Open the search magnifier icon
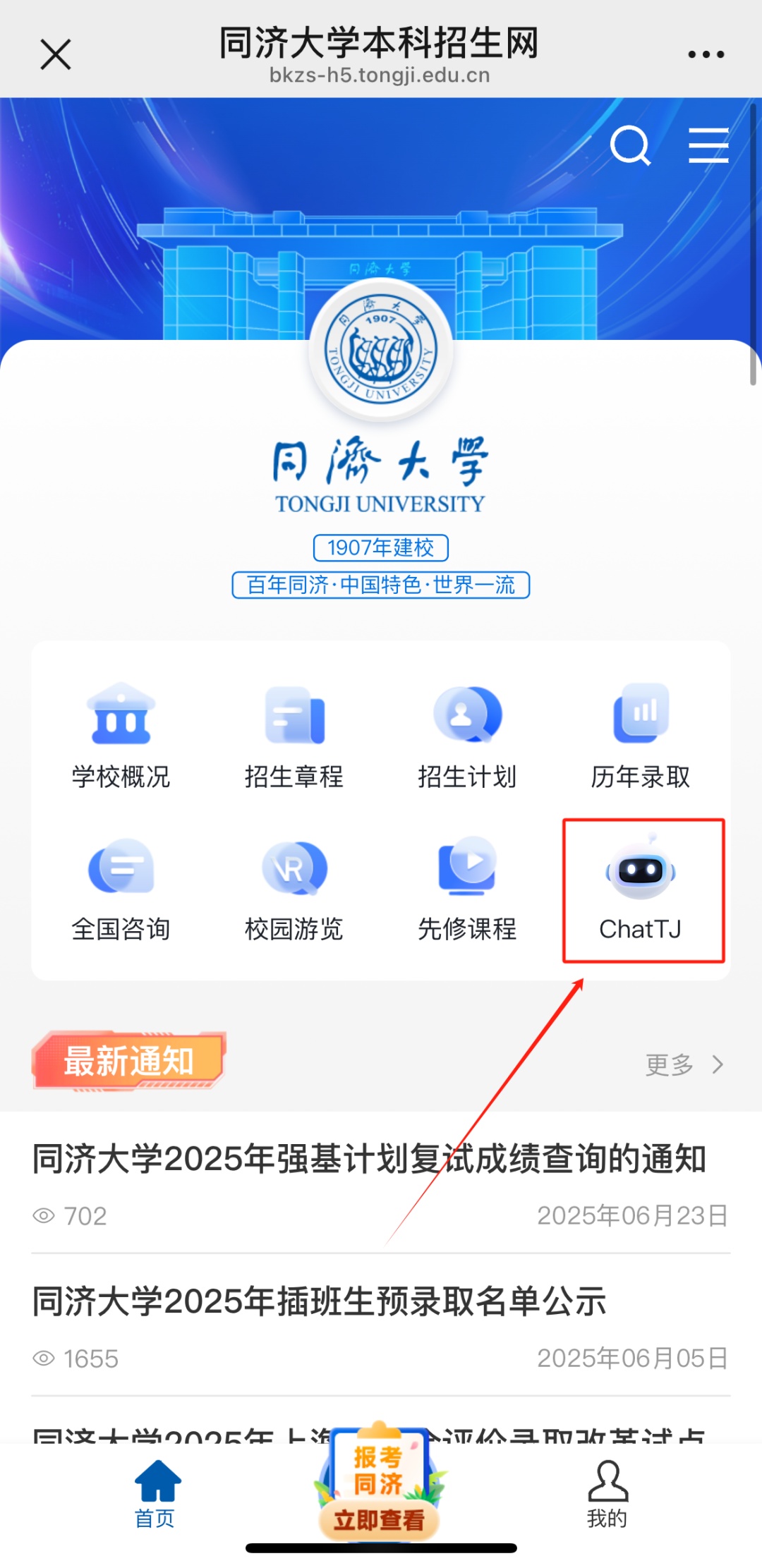The height and width of the screenshot is (1568, 762). pos(629,145)
